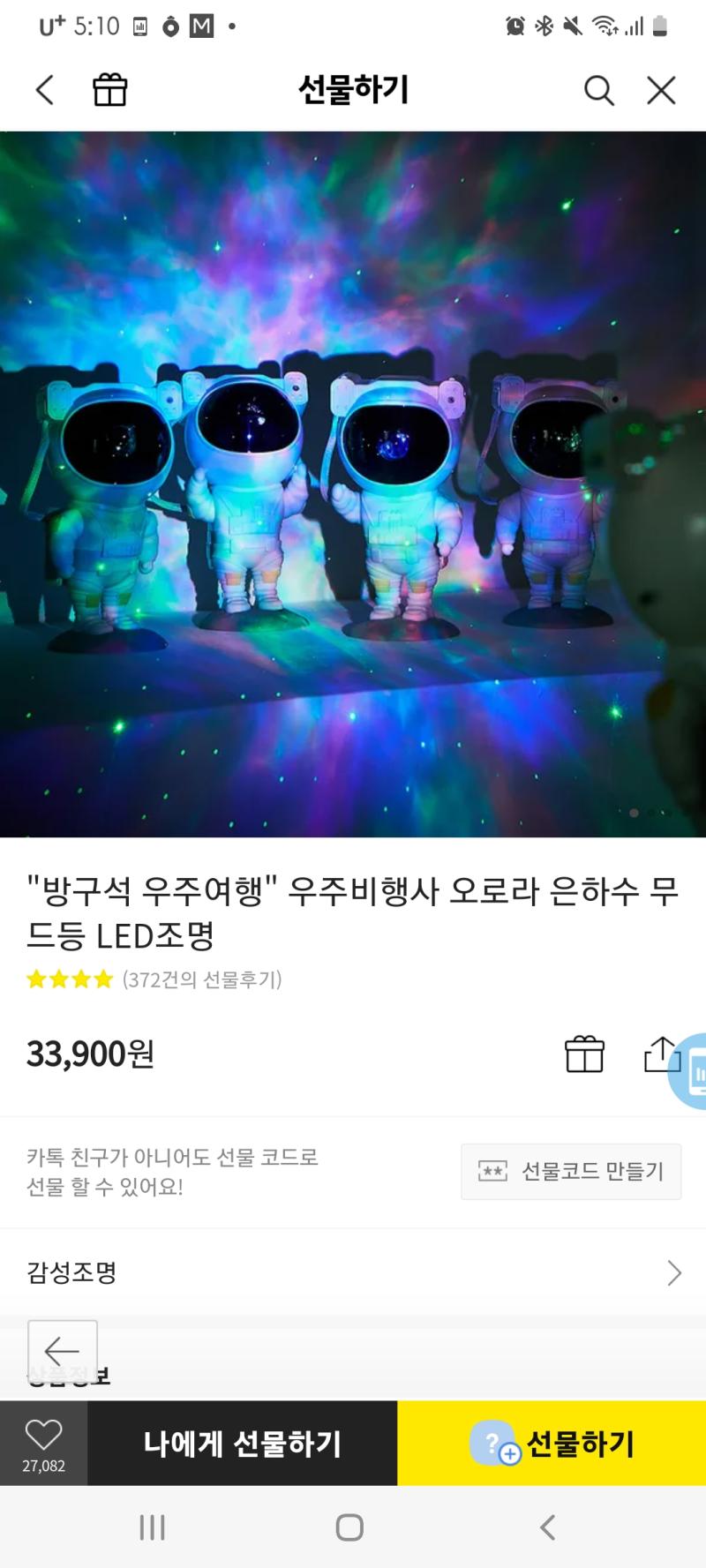Tap the yellow 선물하기 button

[x=552, y=1444]
